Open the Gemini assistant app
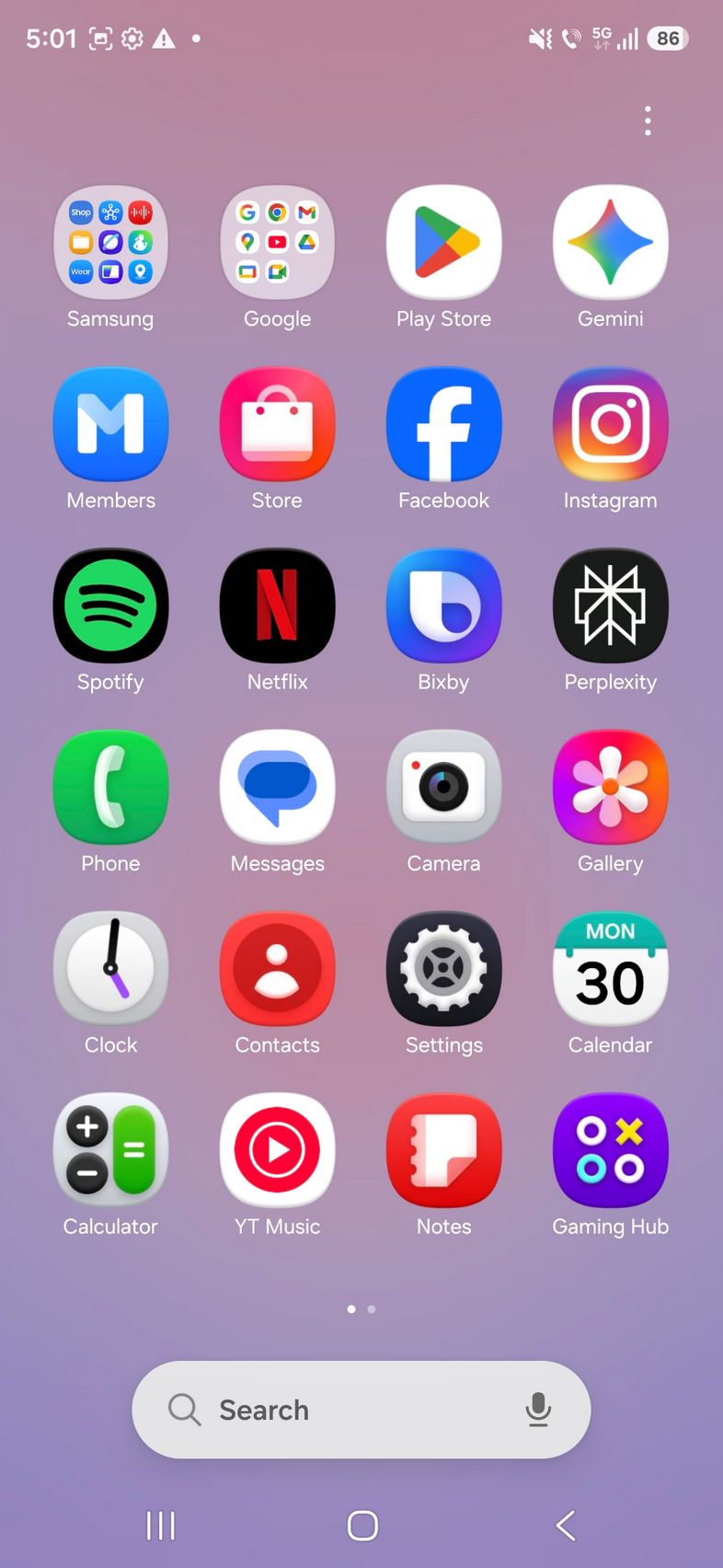The image size is (723, 1568). coord(610,243)
